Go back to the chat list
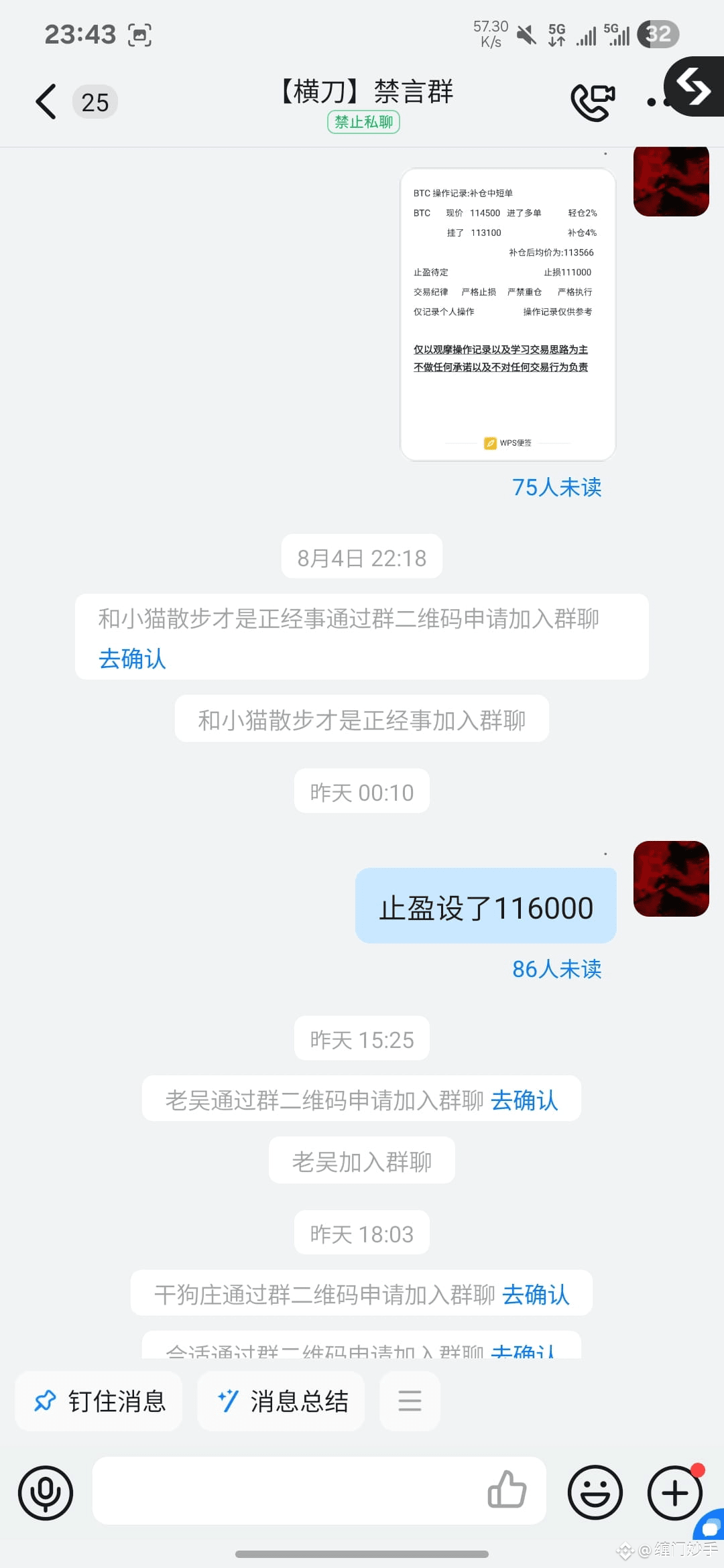Image resolution: width=724 pixels, height=1568 pixels. pos(46,102)
